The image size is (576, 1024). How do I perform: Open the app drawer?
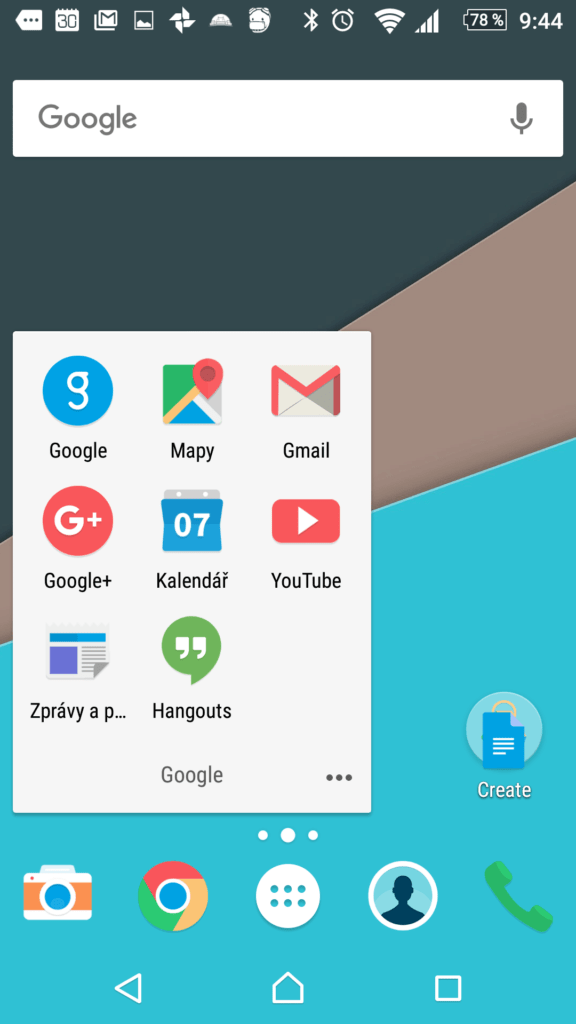(288, 895)
